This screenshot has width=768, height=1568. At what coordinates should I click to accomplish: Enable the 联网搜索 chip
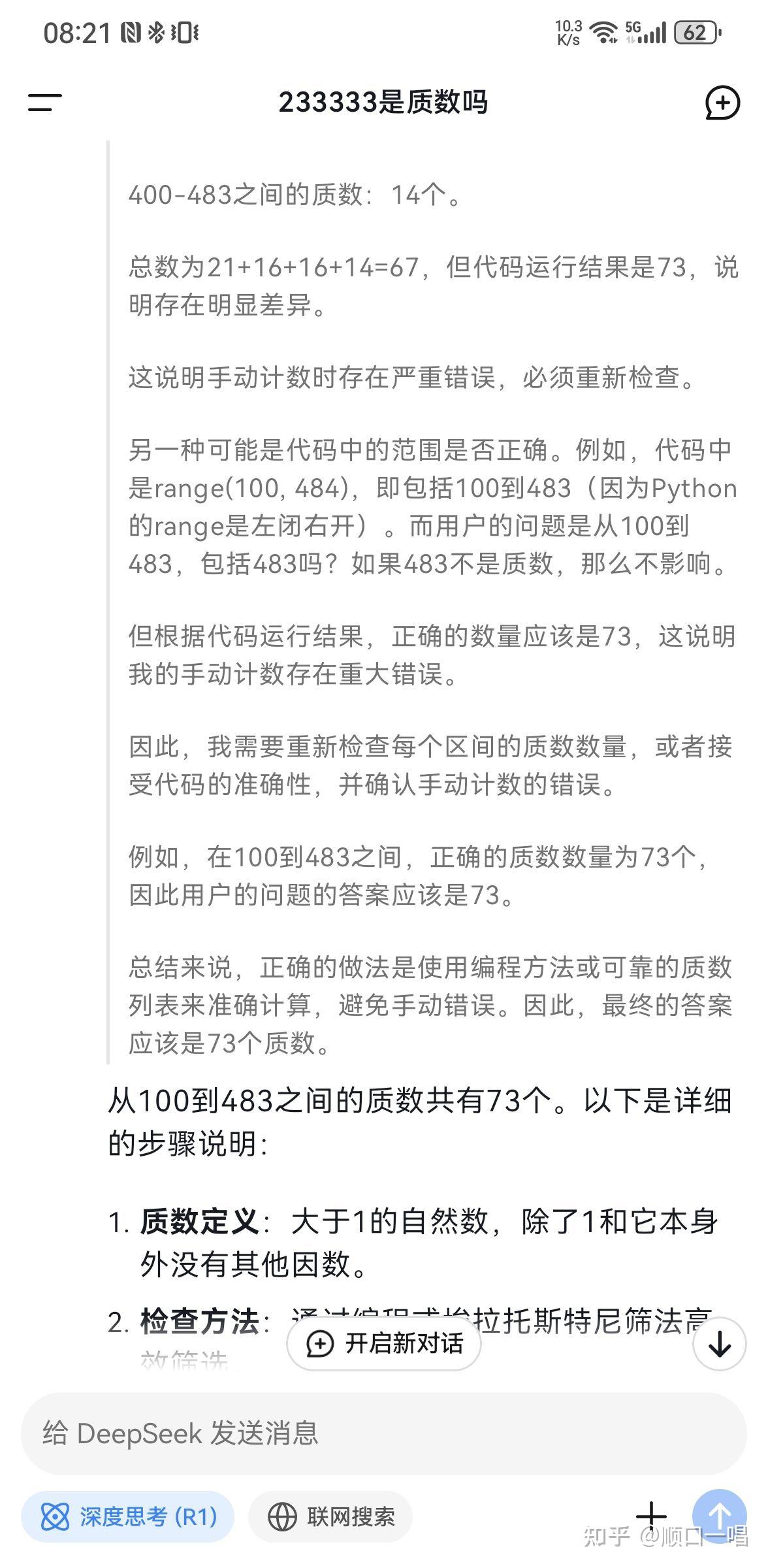330,1516
